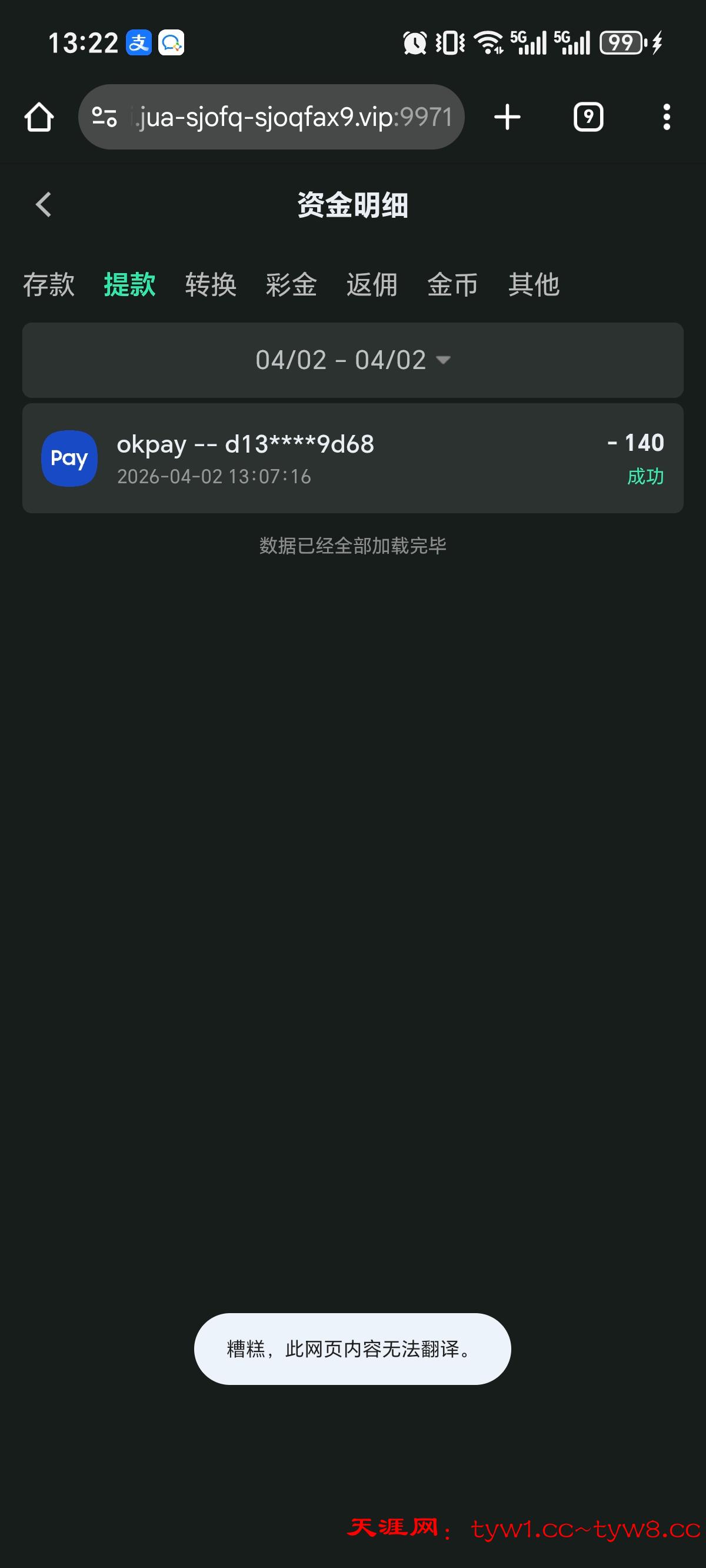
Task: View site information settings icon
Action: pyautogui.click(x=104, y=117)
